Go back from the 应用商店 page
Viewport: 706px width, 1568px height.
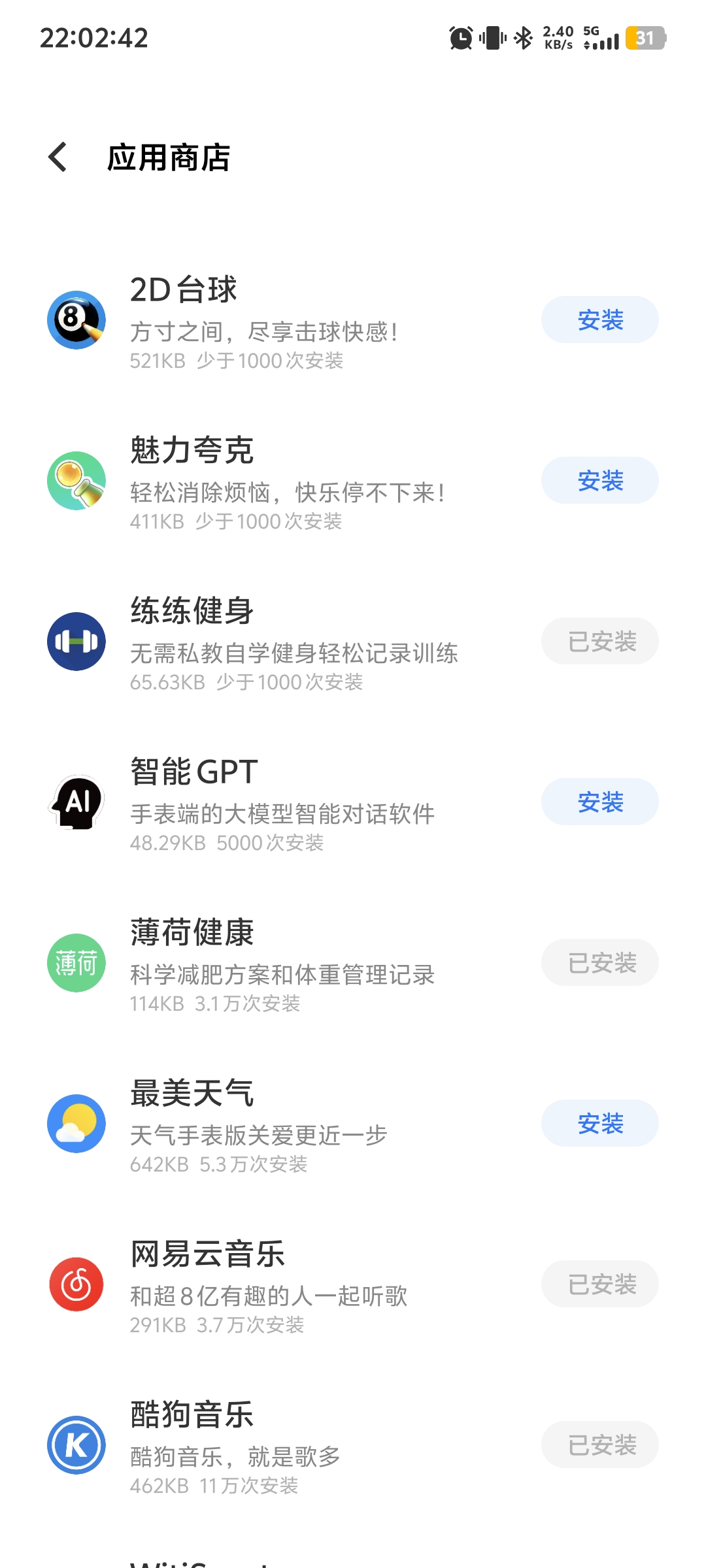58,157
